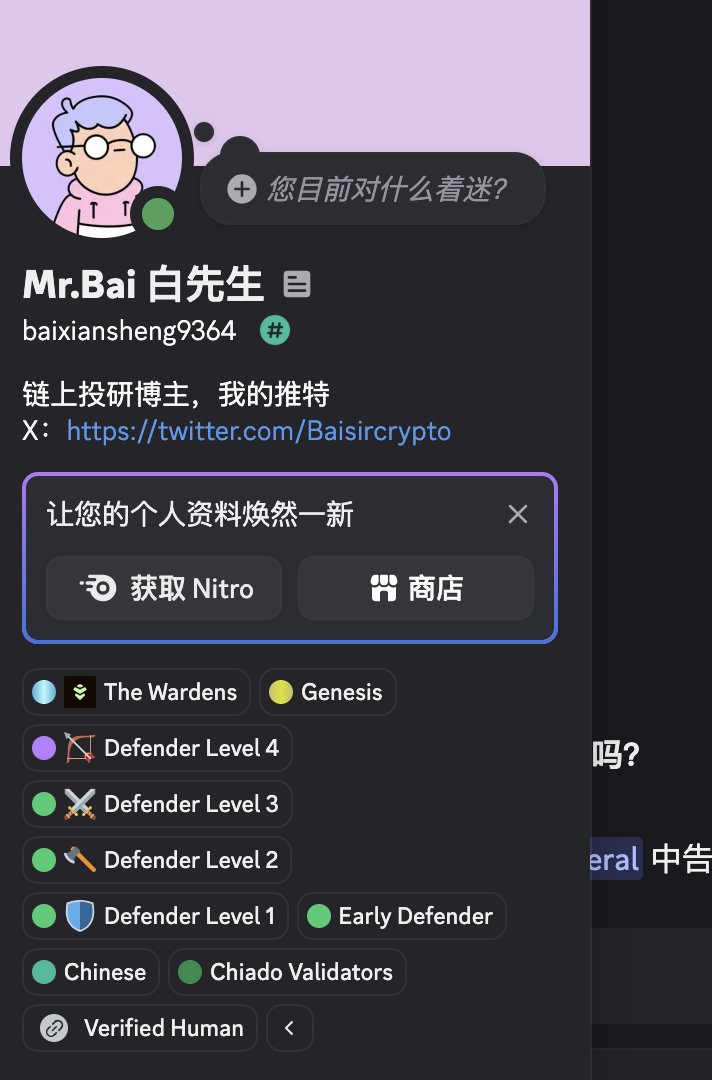Tap the Verified Human connection chip

(x=140, y=1028)
